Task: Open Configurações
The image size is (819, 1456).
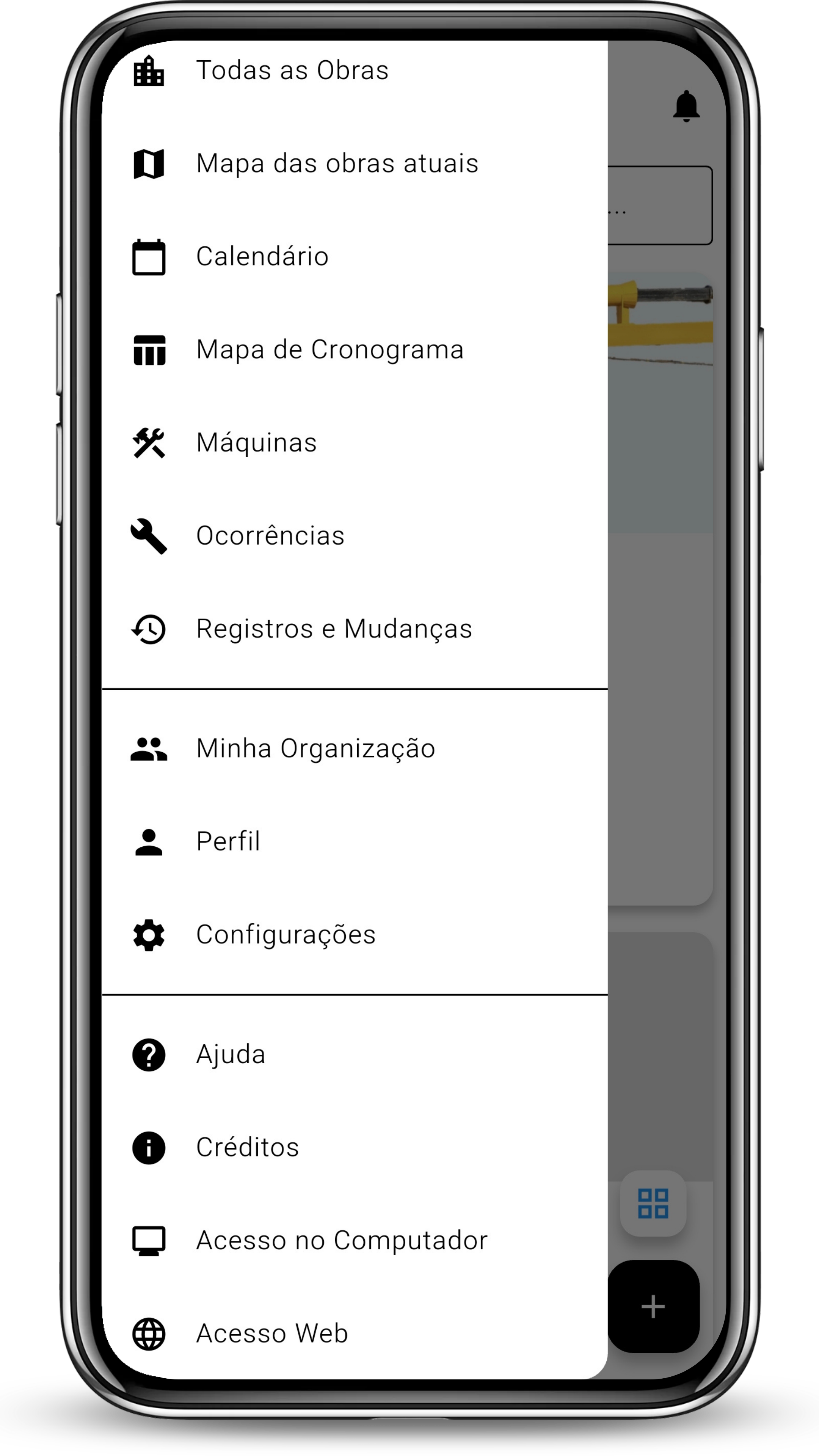Action: click(286, 934)
